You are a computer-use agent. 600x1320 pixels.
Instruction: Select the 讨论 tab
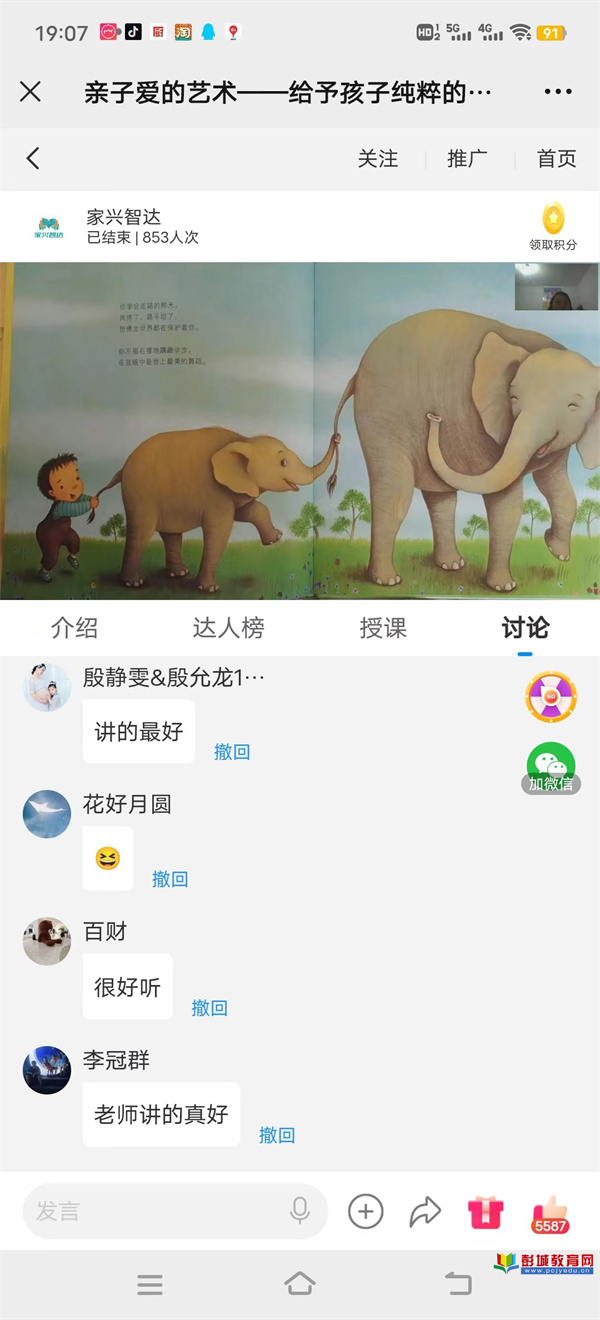525,628
